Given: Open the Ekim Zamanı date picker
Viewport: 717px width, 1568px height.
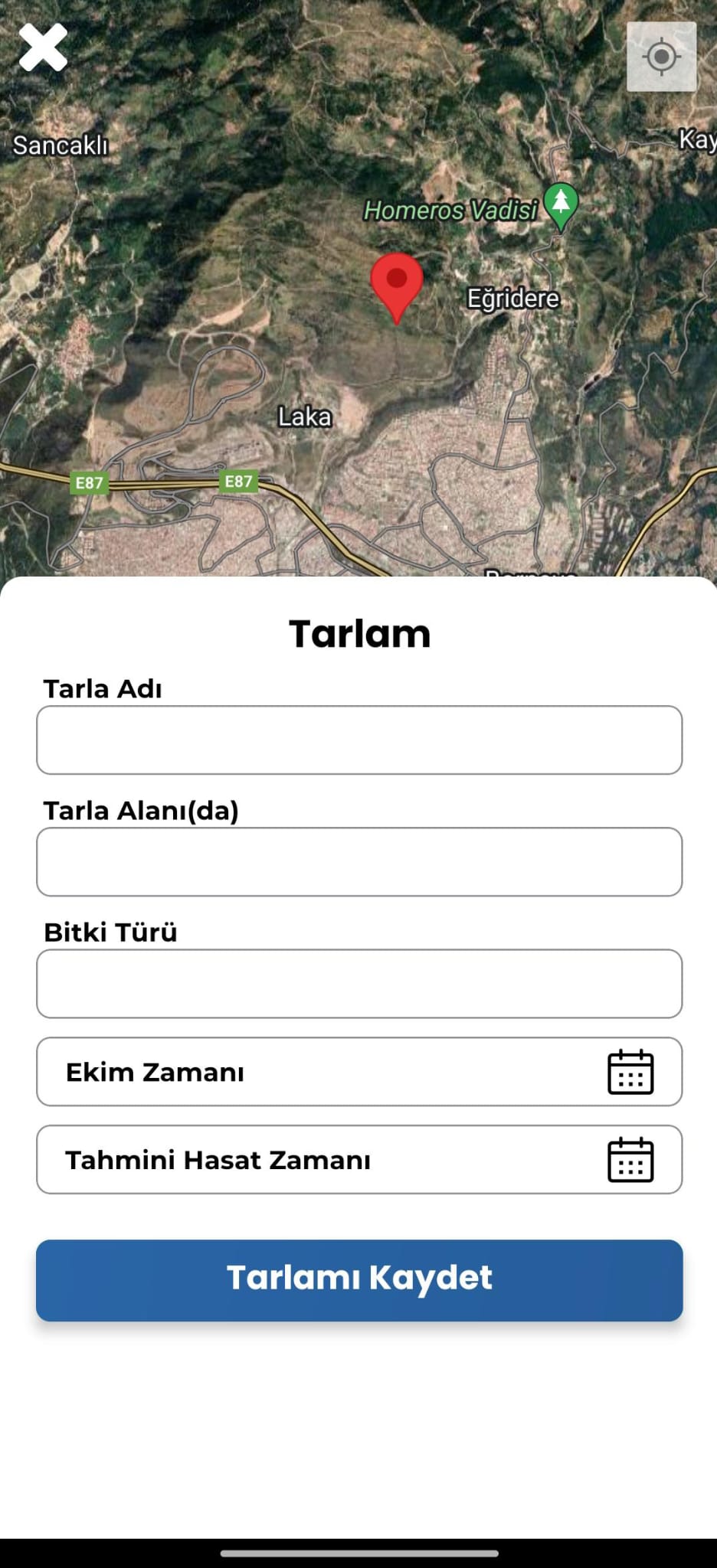Looking at the screenshot, I should [x=359, y=1071].
